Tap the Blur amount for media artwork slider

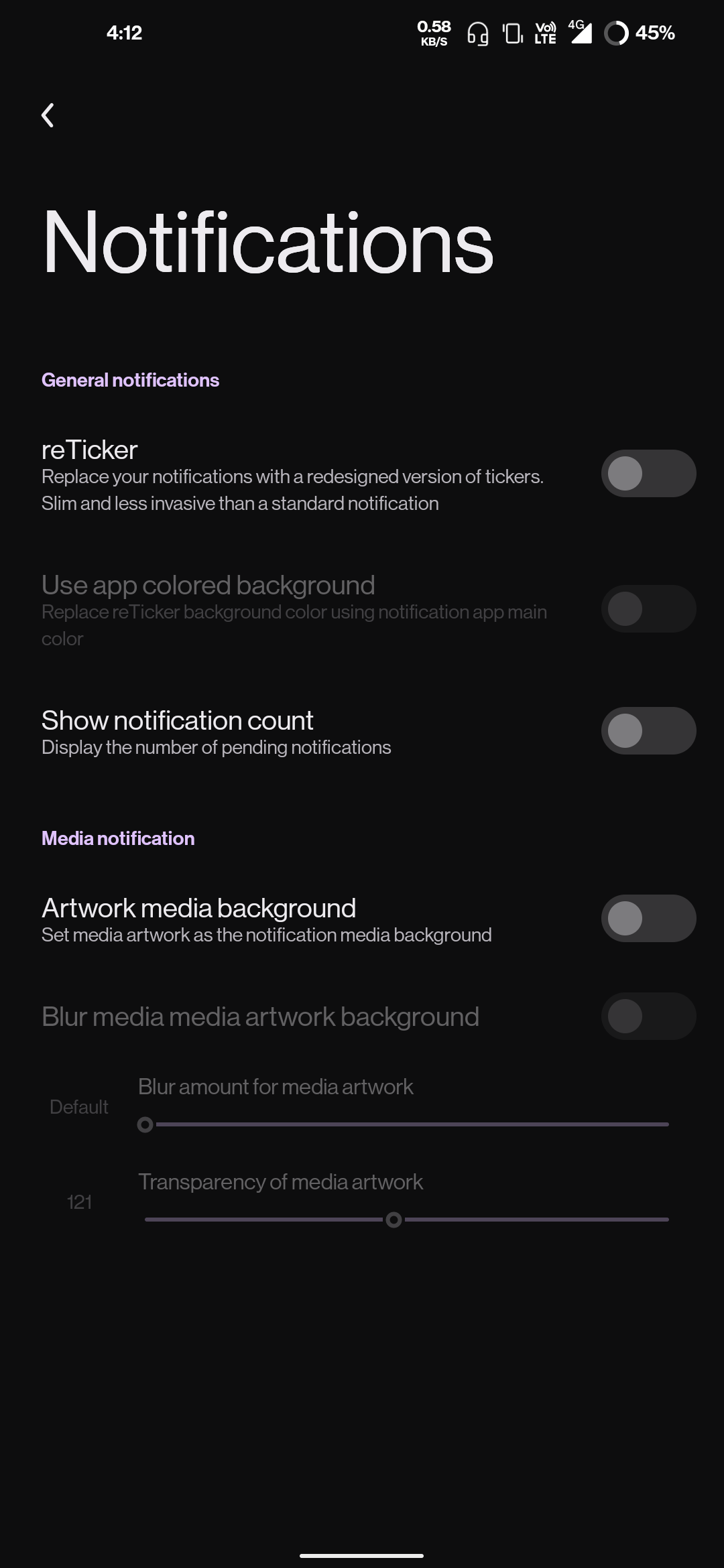(x=406, y=1124)
